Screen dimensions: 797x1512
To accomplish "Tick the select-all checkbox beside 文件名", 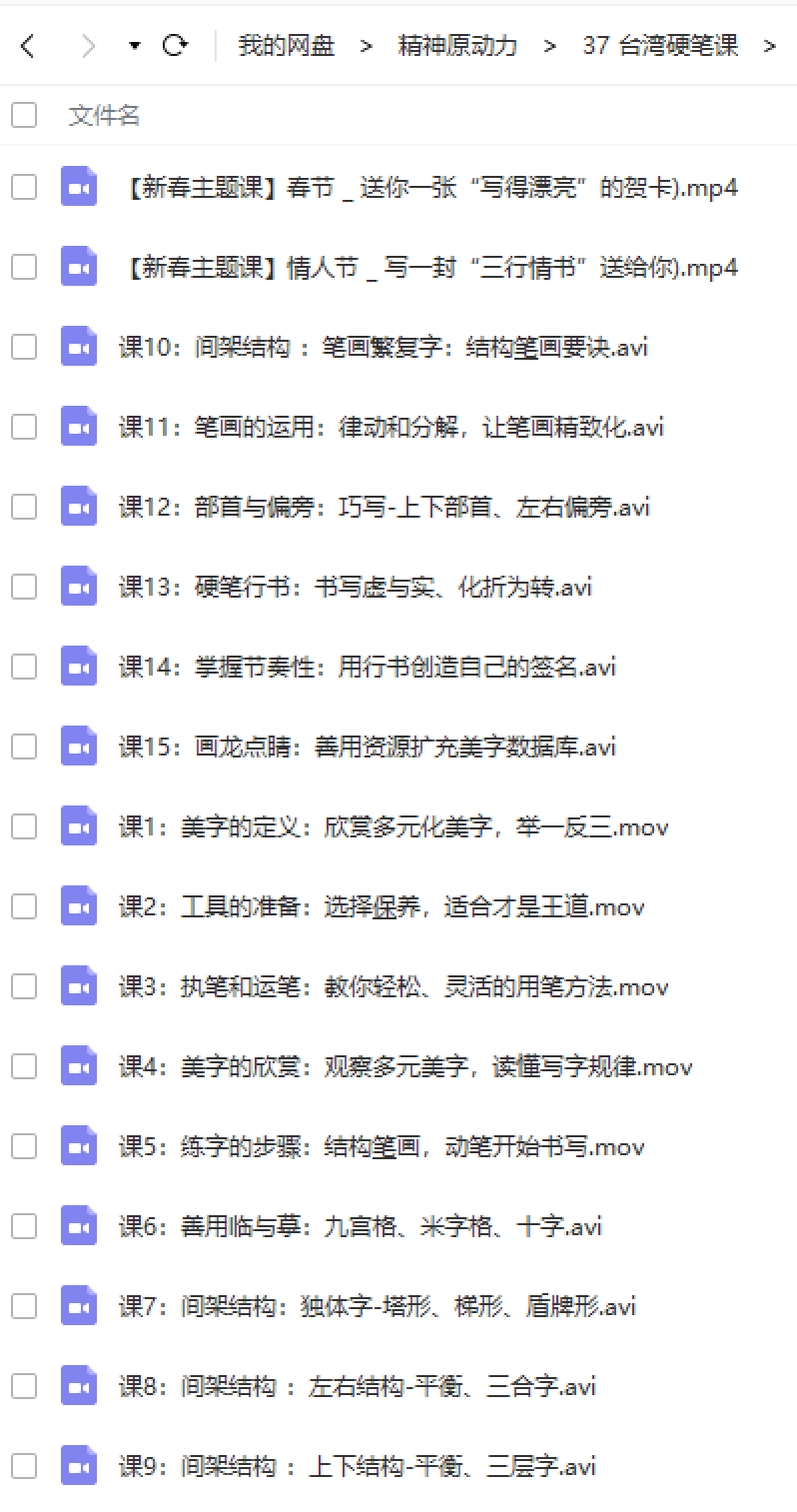I will pyautogui.click(x=24, y=115).
